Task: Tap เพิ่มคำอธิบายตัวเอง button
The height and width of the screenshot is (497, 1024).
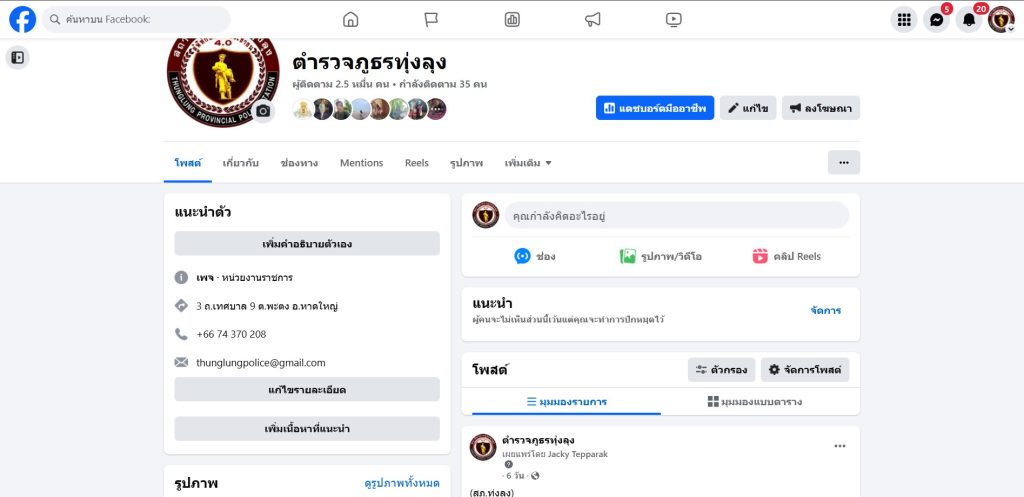Action: [x=307, y=244]
